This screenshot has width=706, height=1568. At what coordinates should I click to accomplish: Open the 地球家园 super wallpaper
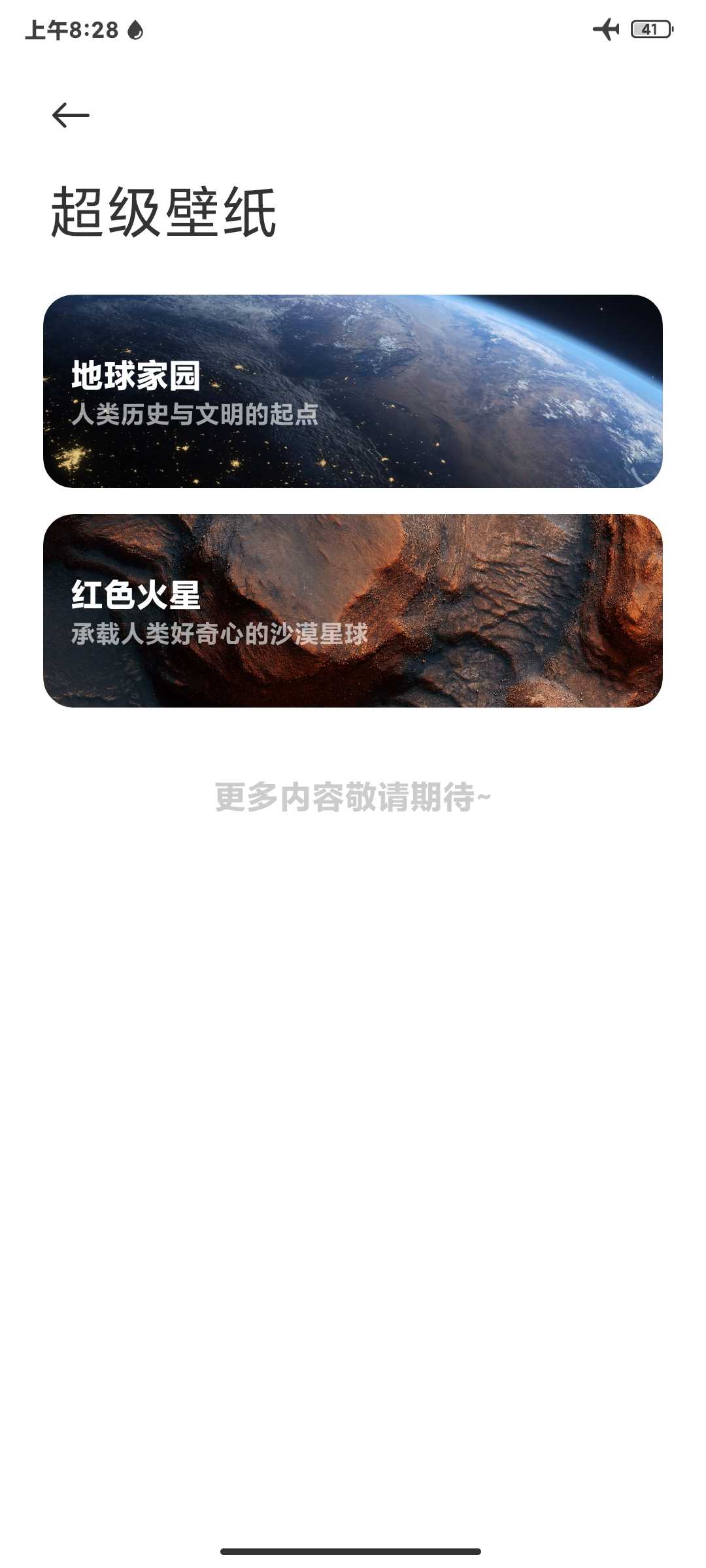pos(353,391)
